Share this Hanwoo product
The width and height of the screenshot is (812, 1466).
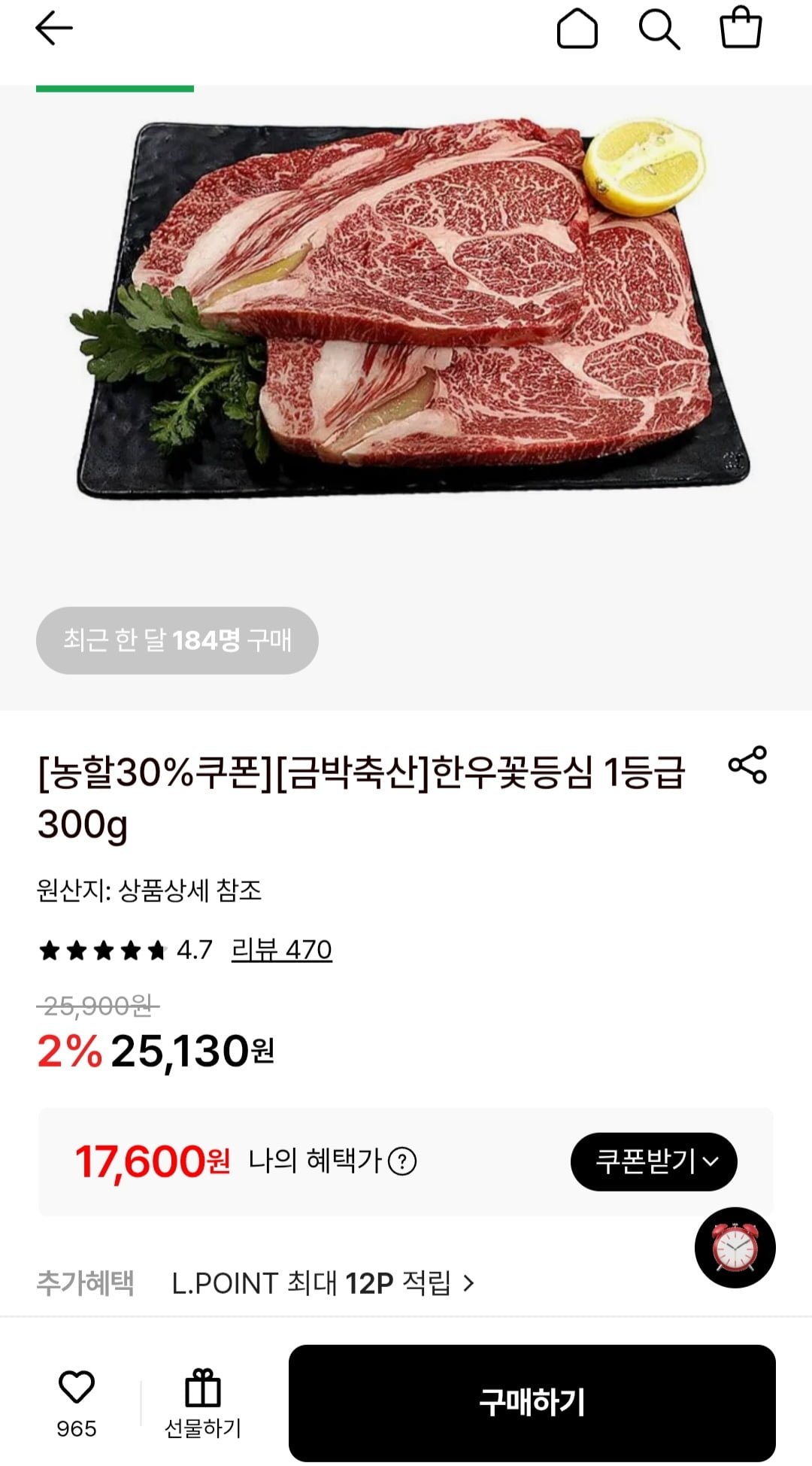(x=747, y=765)
